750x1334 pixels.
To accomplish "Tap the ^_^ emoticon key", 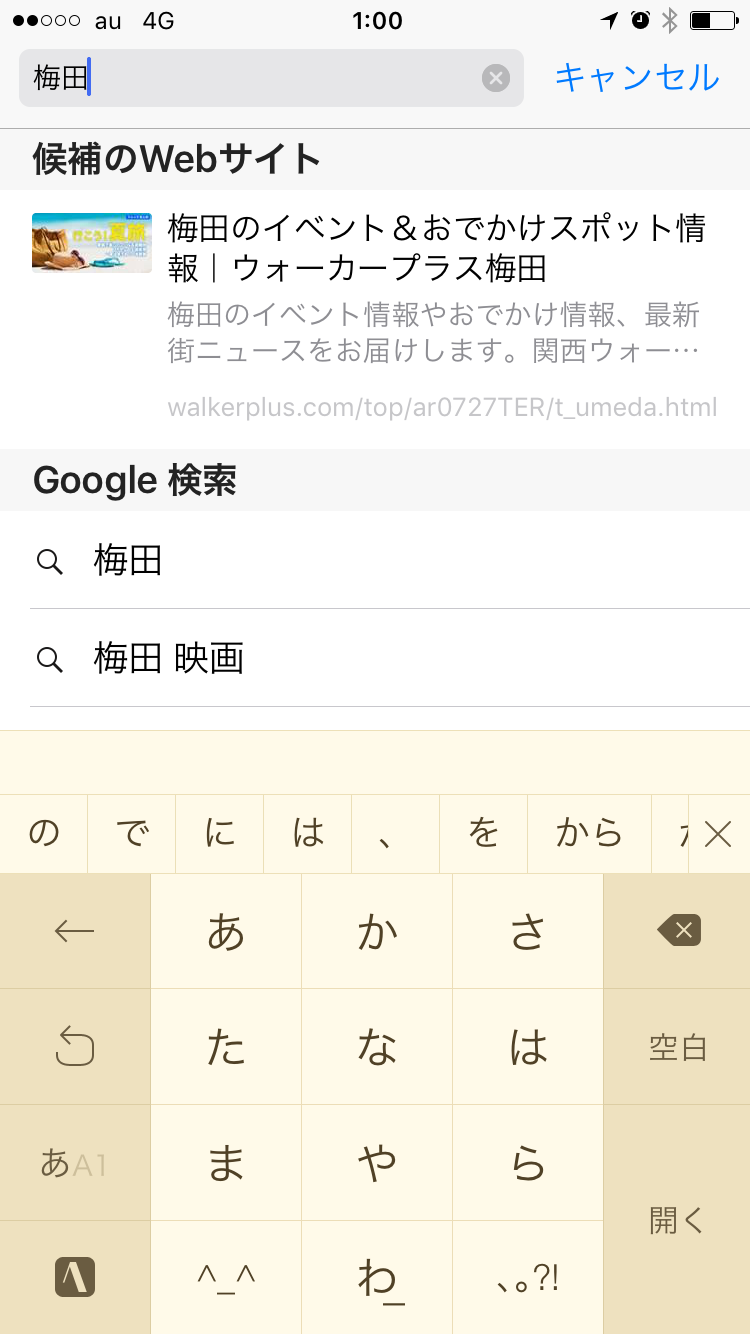I will click(x=226, y=1277).
